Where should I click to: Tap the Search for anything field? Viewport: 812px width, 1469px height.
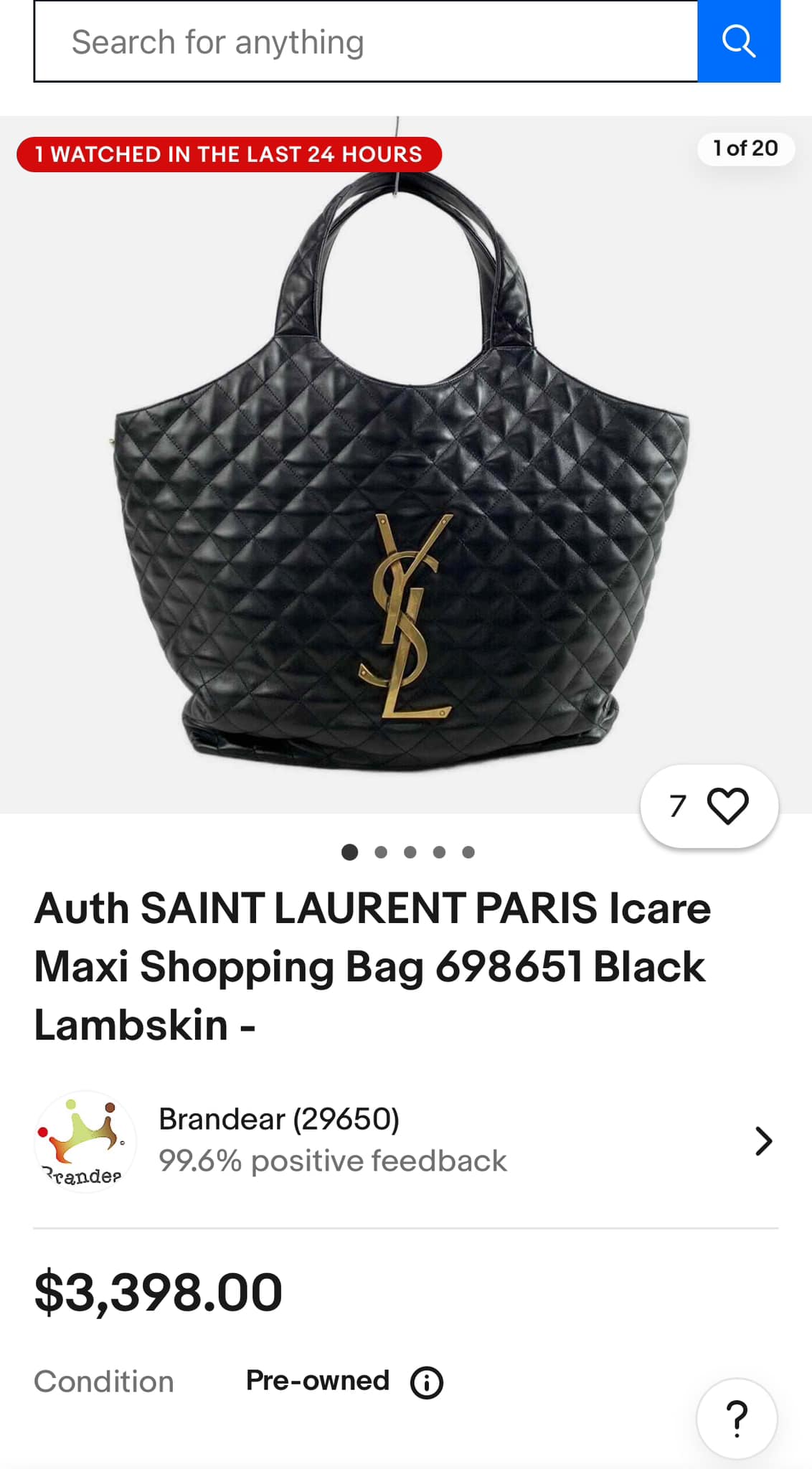[366, 42]
